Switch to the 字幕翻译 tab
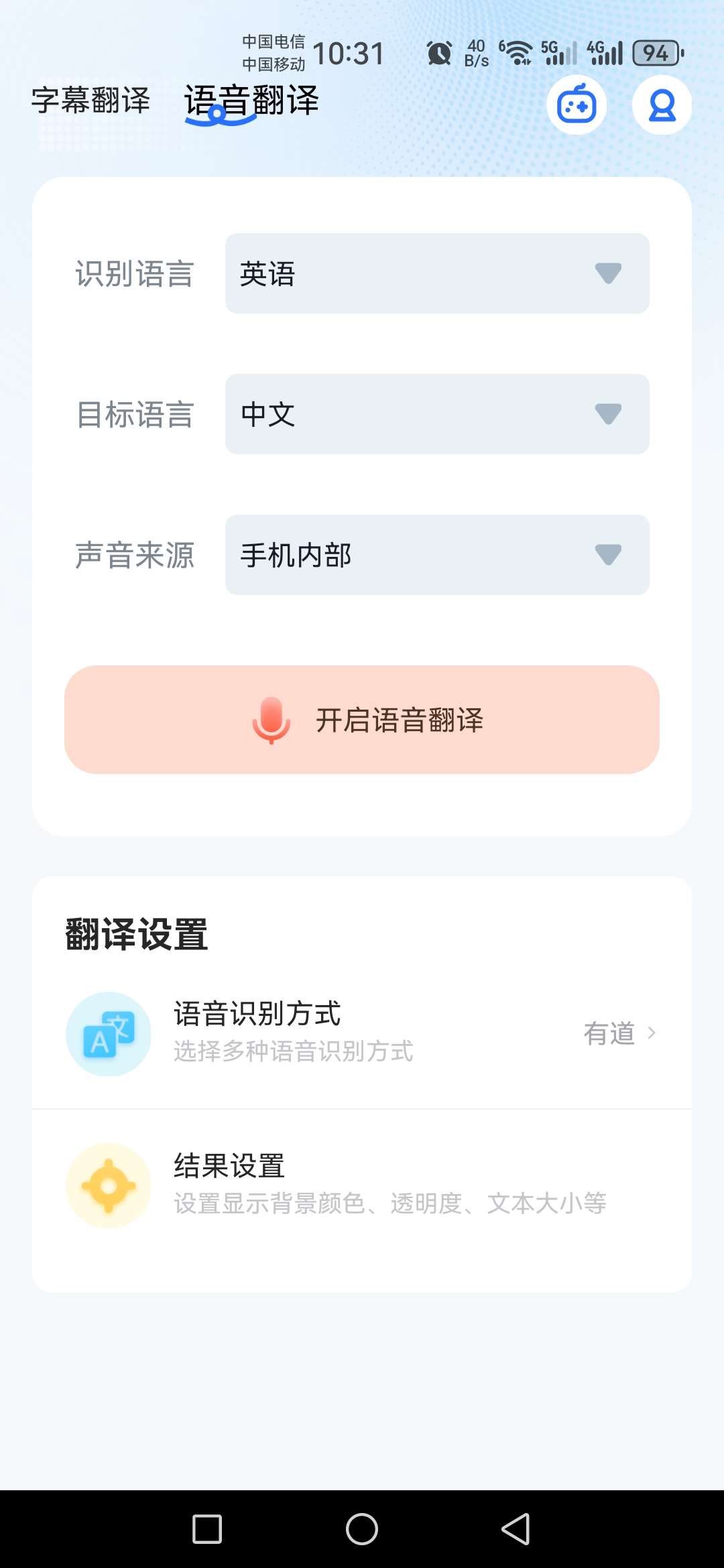 tap(90, 101)
